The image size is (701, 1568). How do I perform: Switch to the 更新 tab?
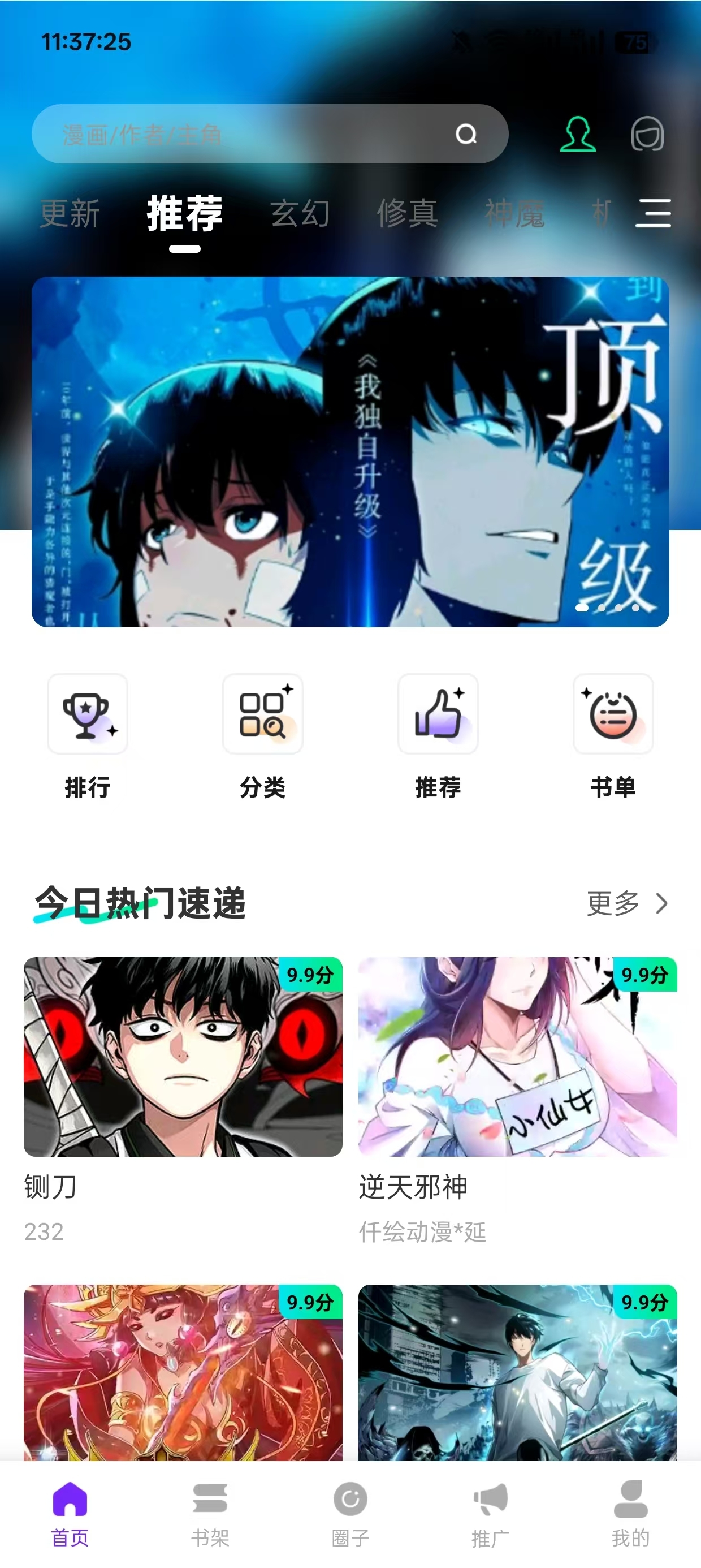tap(69, 214)
